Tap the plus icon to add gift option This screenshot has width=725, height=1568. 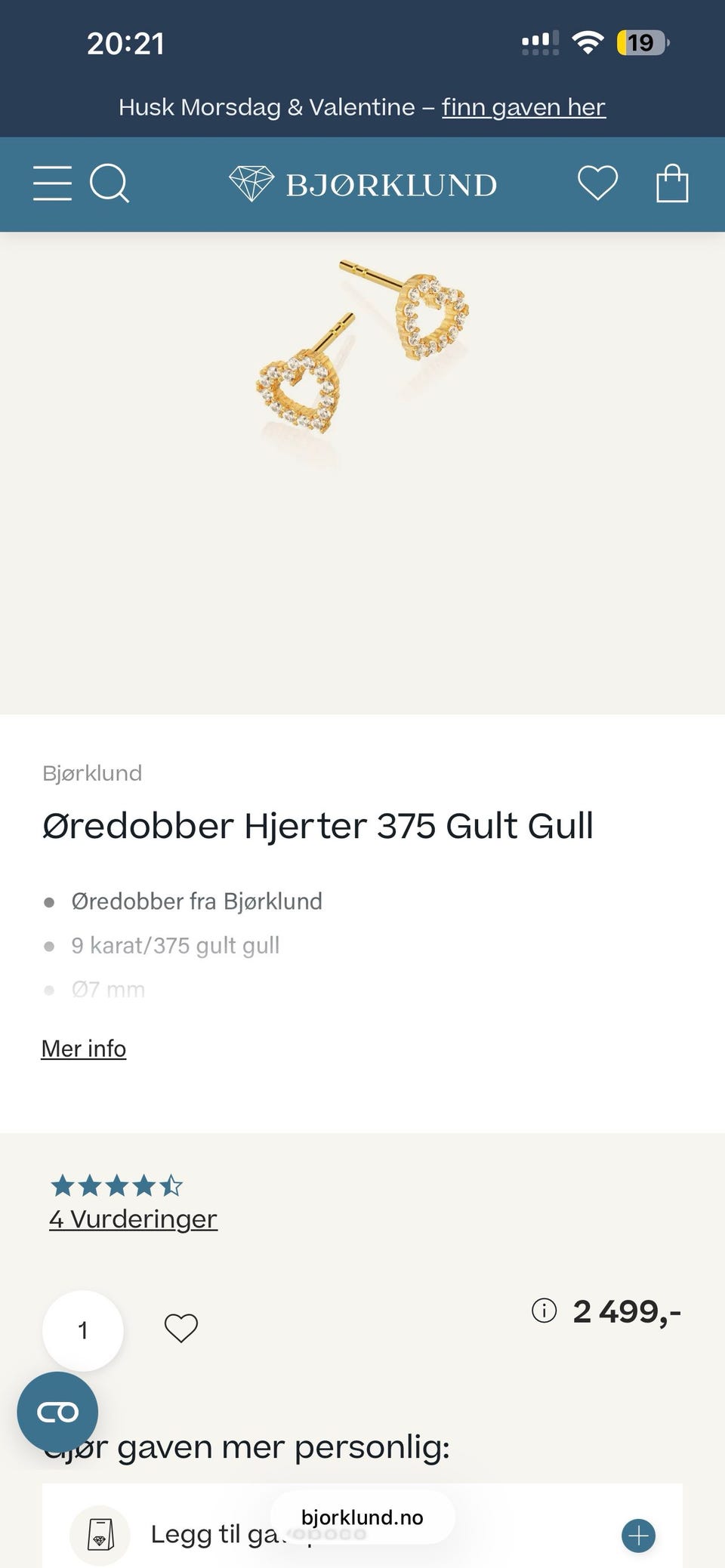(638, 1534)
